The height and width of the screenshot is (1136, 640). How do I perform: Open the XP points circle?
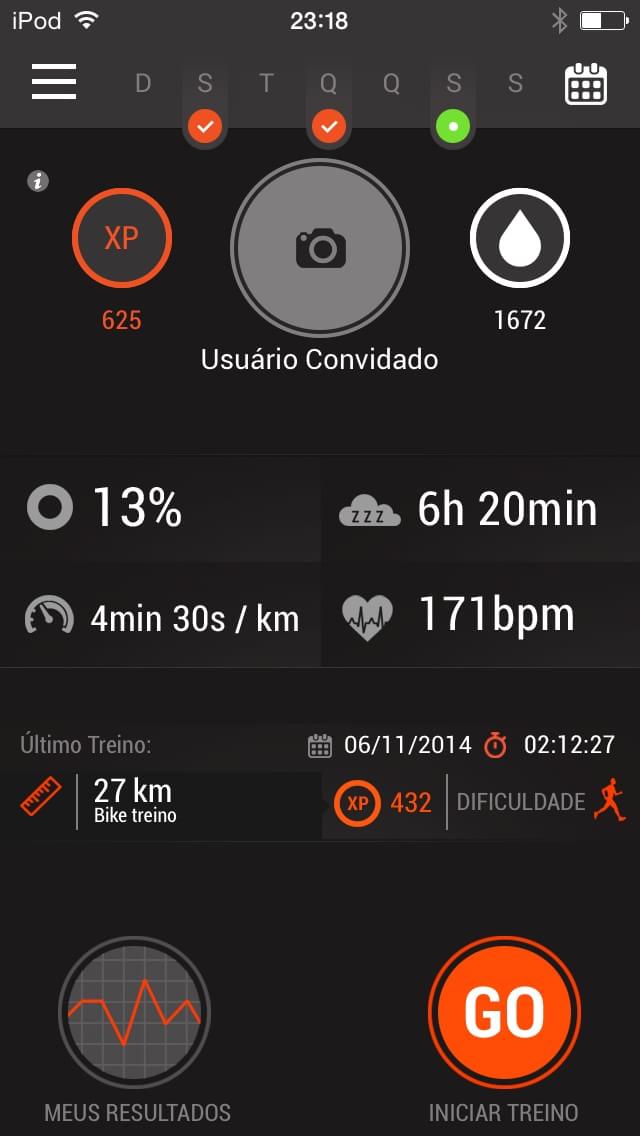pyautogui.click(x=122, y=238)
